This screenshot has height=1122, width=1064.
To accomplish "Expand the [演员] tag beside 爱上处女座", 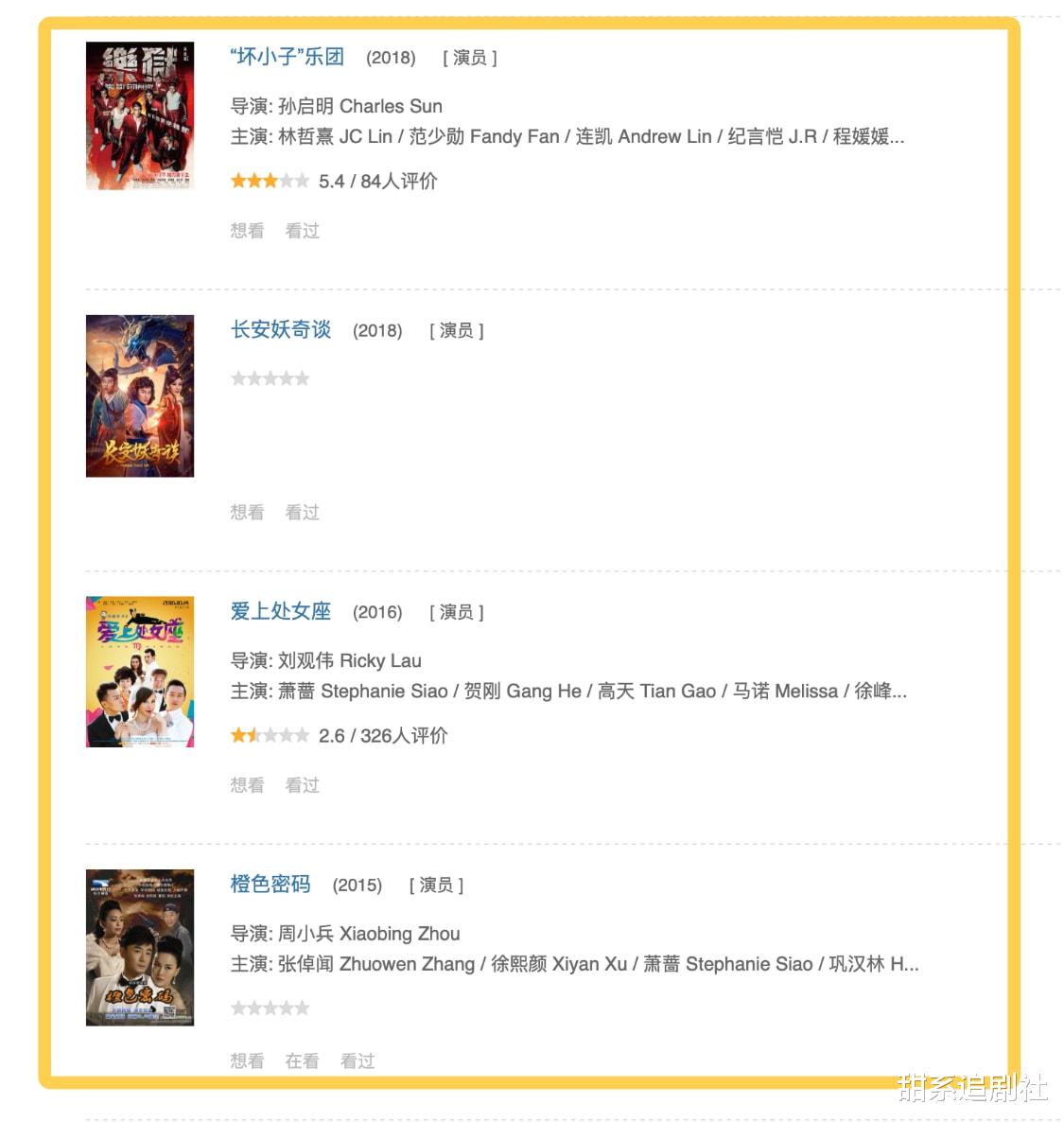I will (x=458, y=612).
